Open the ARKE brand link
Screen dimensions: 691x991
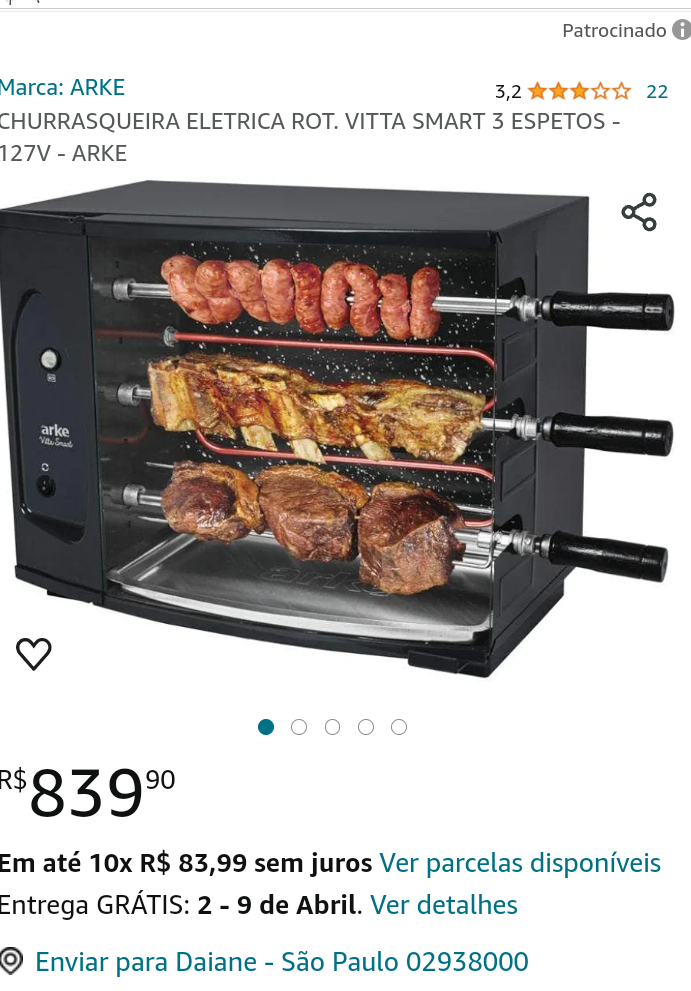tap(62, 88)
